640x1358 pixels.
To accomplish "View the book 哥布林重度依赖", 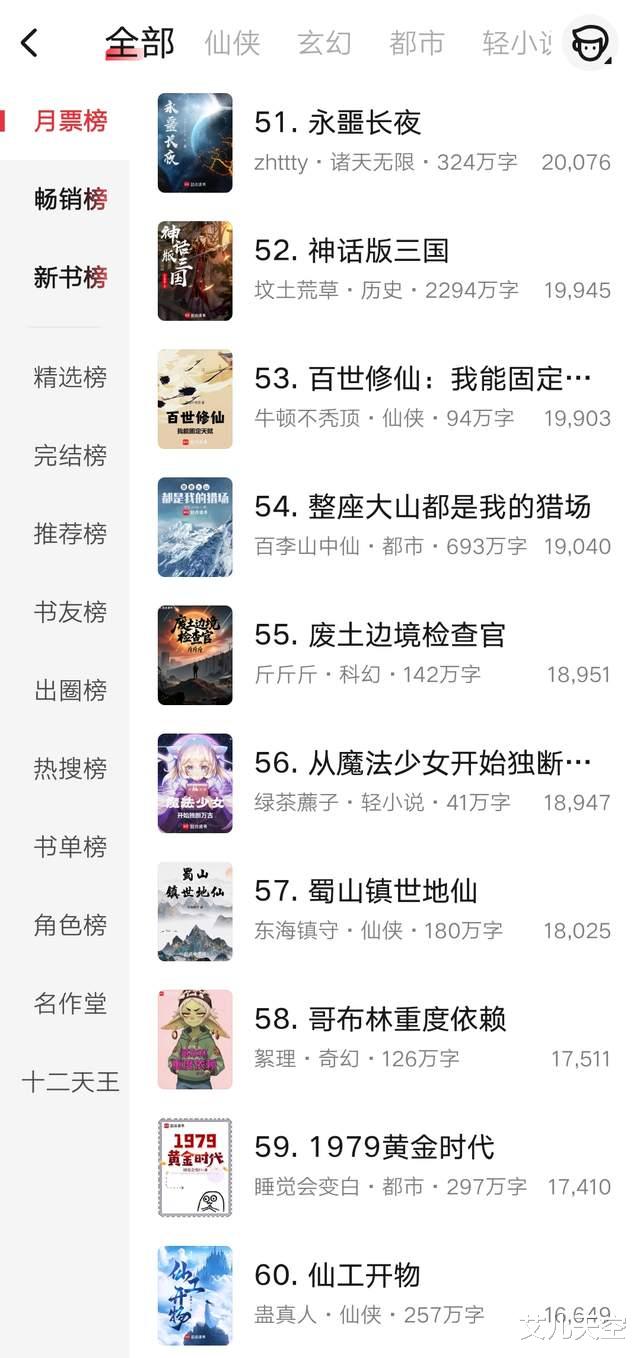I will tap(380, 1019).
